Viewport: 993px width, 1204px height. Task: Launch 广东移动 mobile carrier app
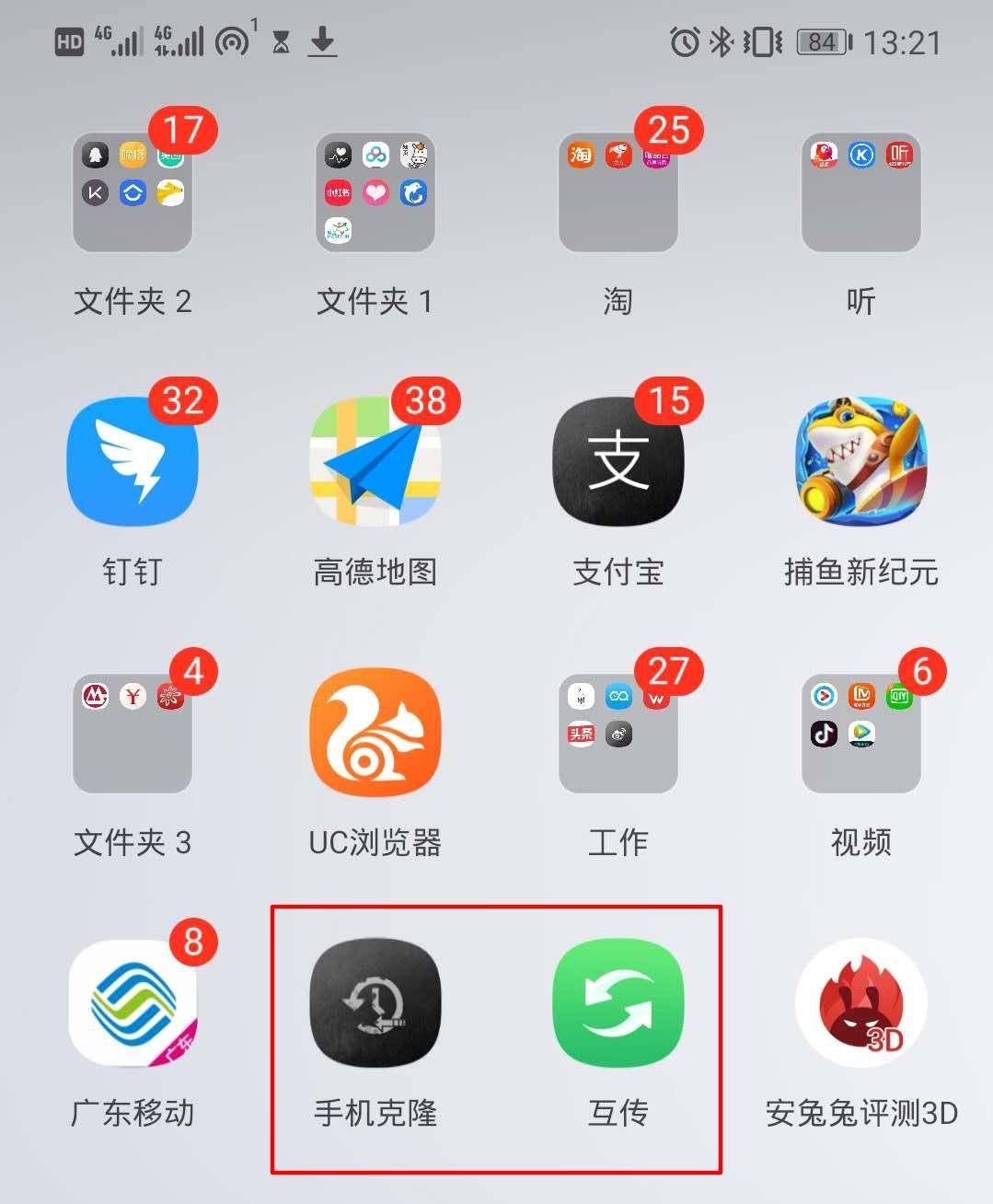coord(132,1003)
